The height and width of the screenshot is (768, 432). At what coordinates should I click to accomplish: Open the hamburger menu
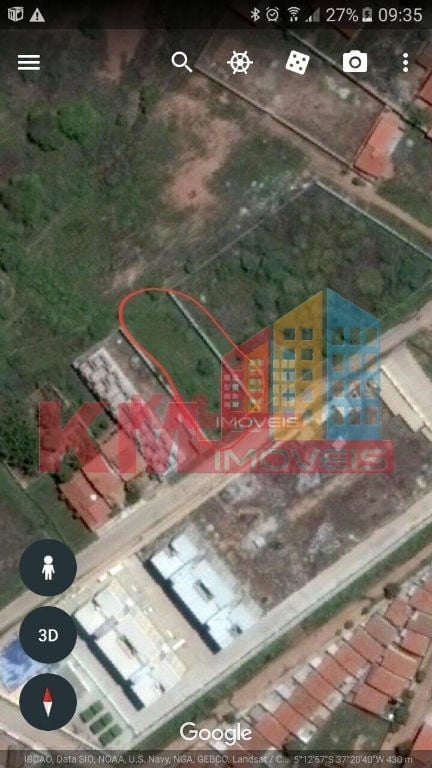29,62
